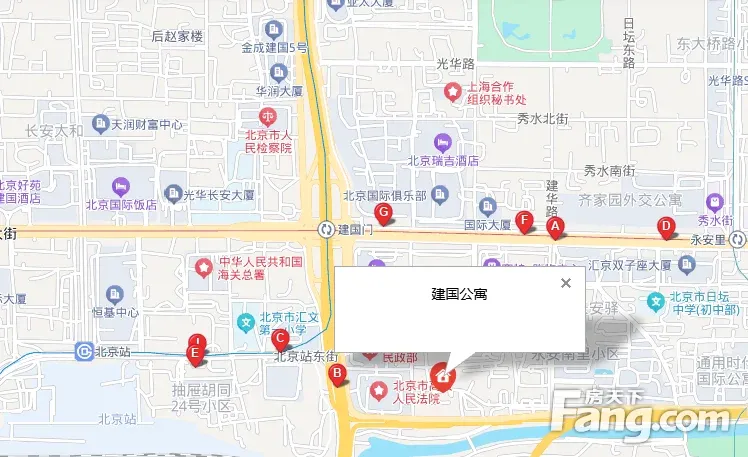The height and width of the screenshot is (457, 748).
Task: Select map marker B
Action: (337, 374)
